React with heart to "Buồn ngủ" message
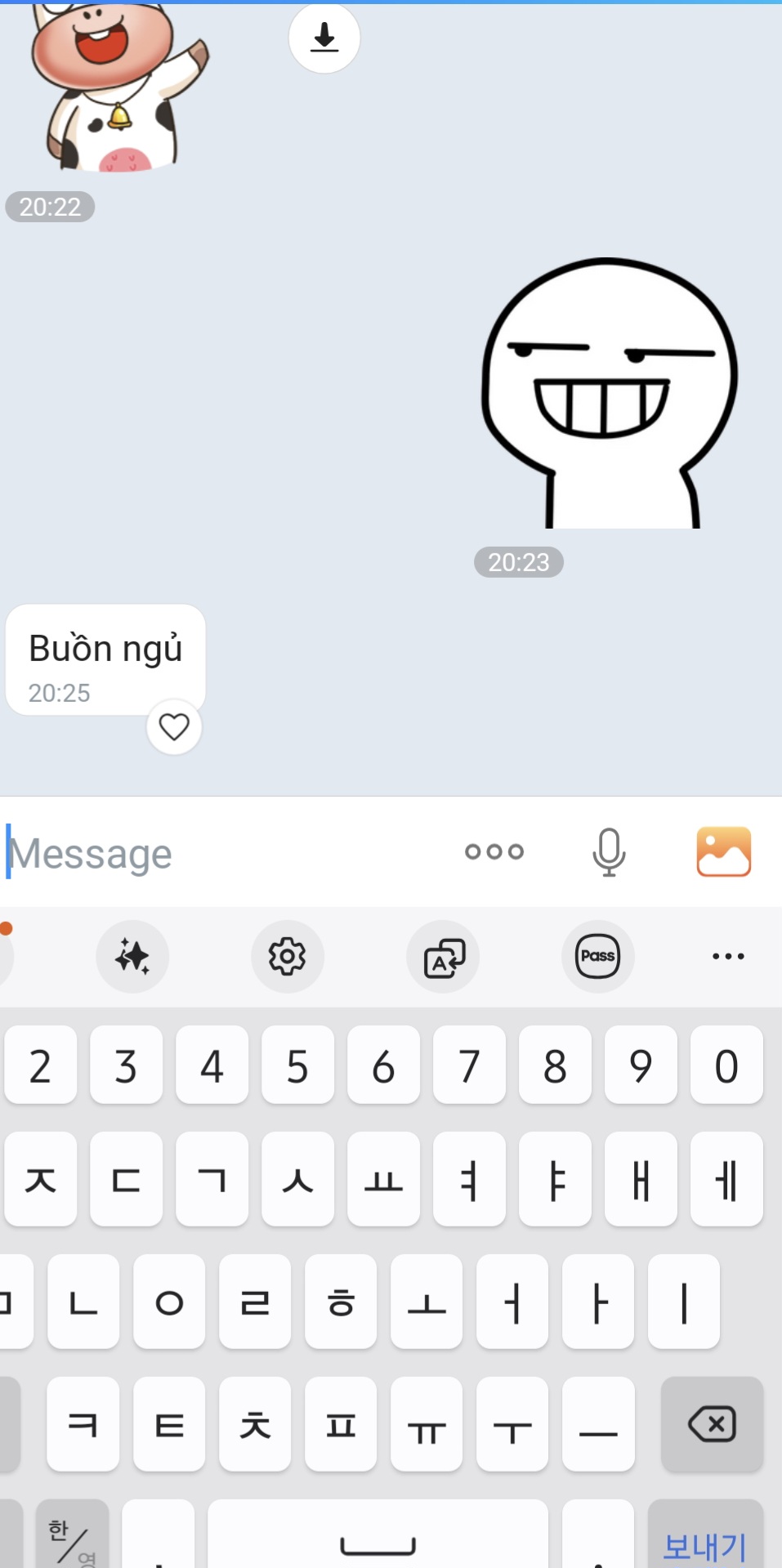 (x=174, y=726)
